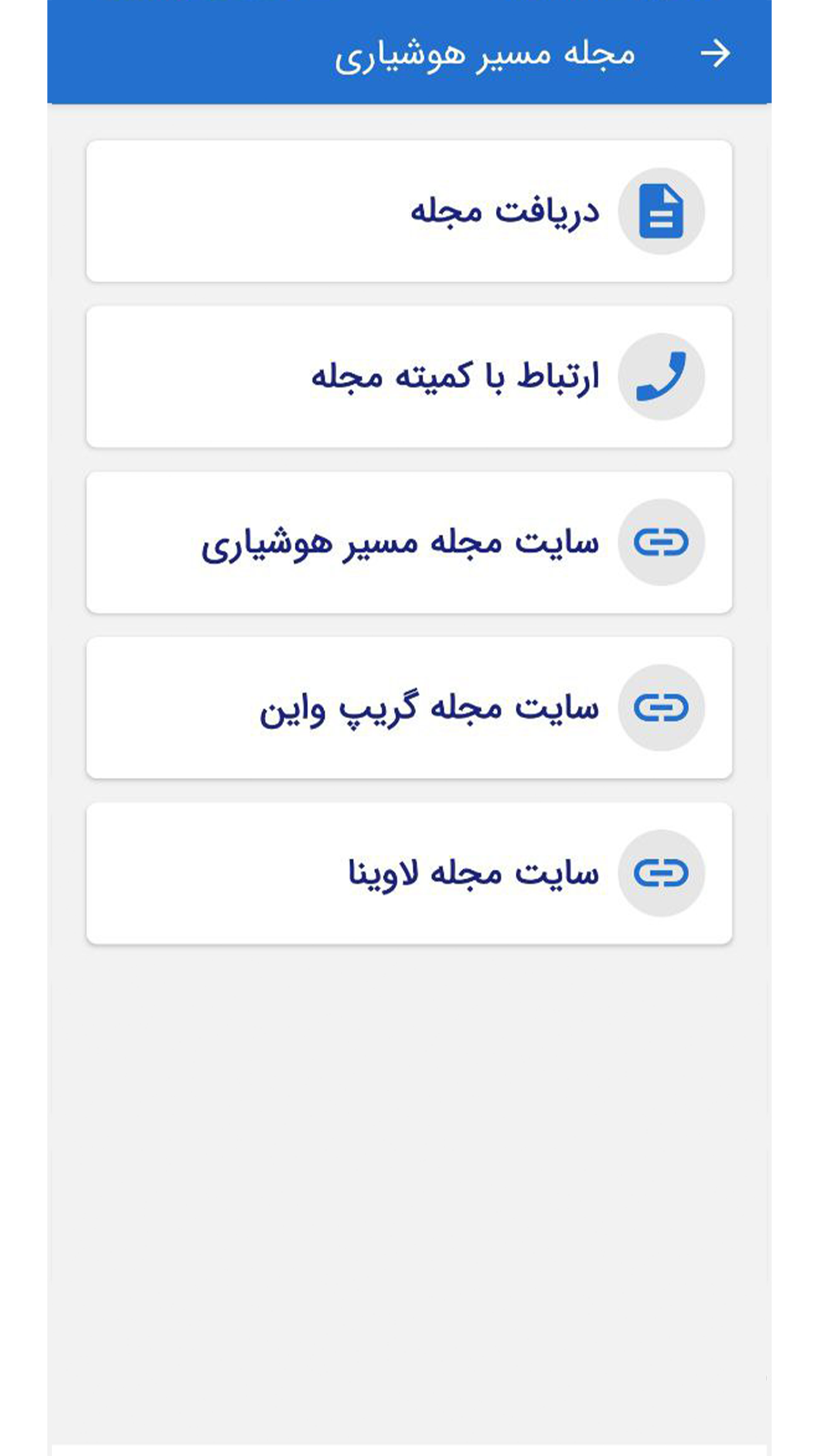Tap the first white card in the list
Viewport: 819px width, 1456px height.
coord(409,211)
